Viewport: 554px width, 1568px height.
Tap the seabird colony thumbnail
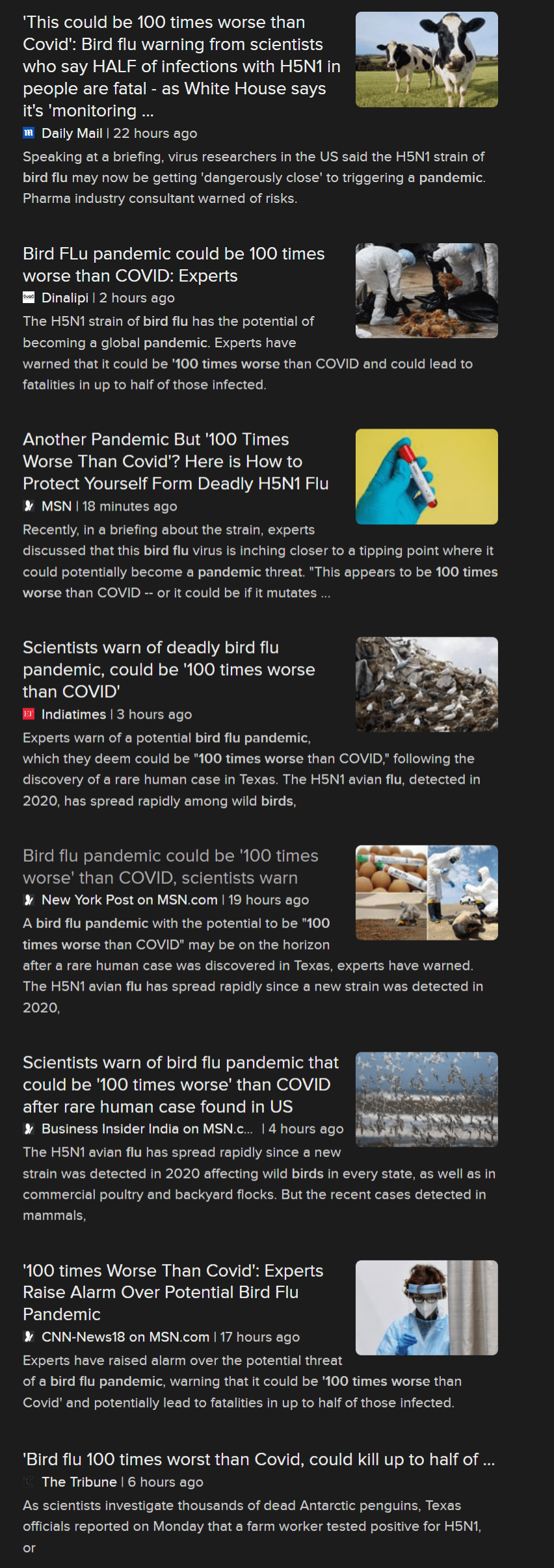pos(427,684)
